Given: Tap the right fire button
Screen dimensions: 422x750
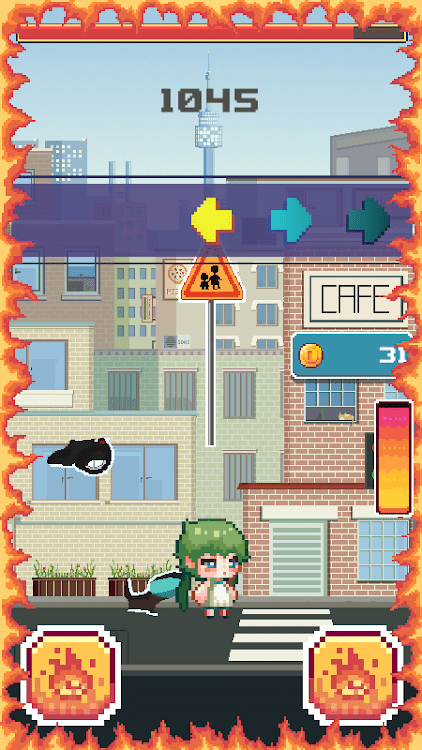Looking at the screenshot, I should pyautogui.click(x=353, y=675).
